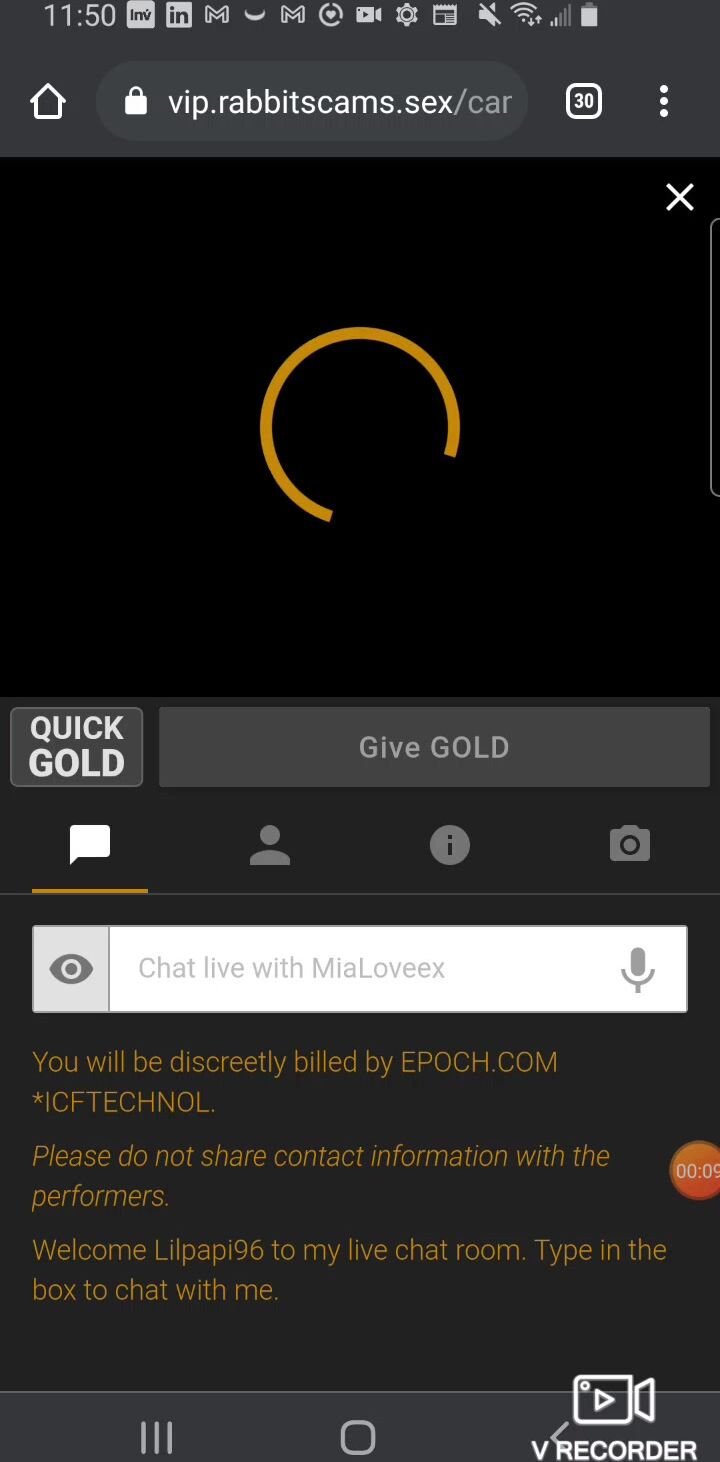Open the performer profile tab
720x1462 pixels.
tap(270, 845)
